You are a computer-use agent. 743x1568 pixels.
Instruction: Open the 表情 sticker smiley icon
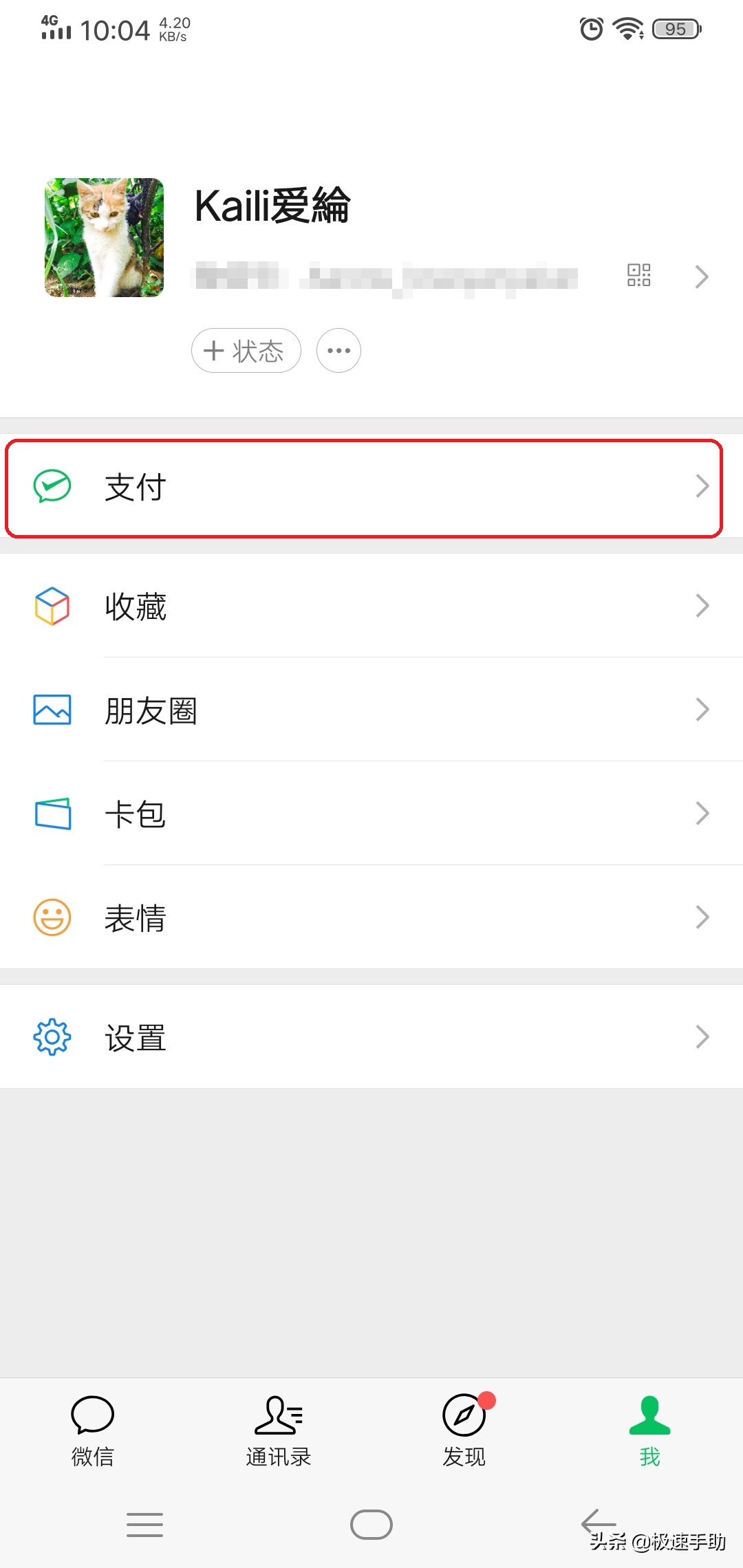(52, 917)
